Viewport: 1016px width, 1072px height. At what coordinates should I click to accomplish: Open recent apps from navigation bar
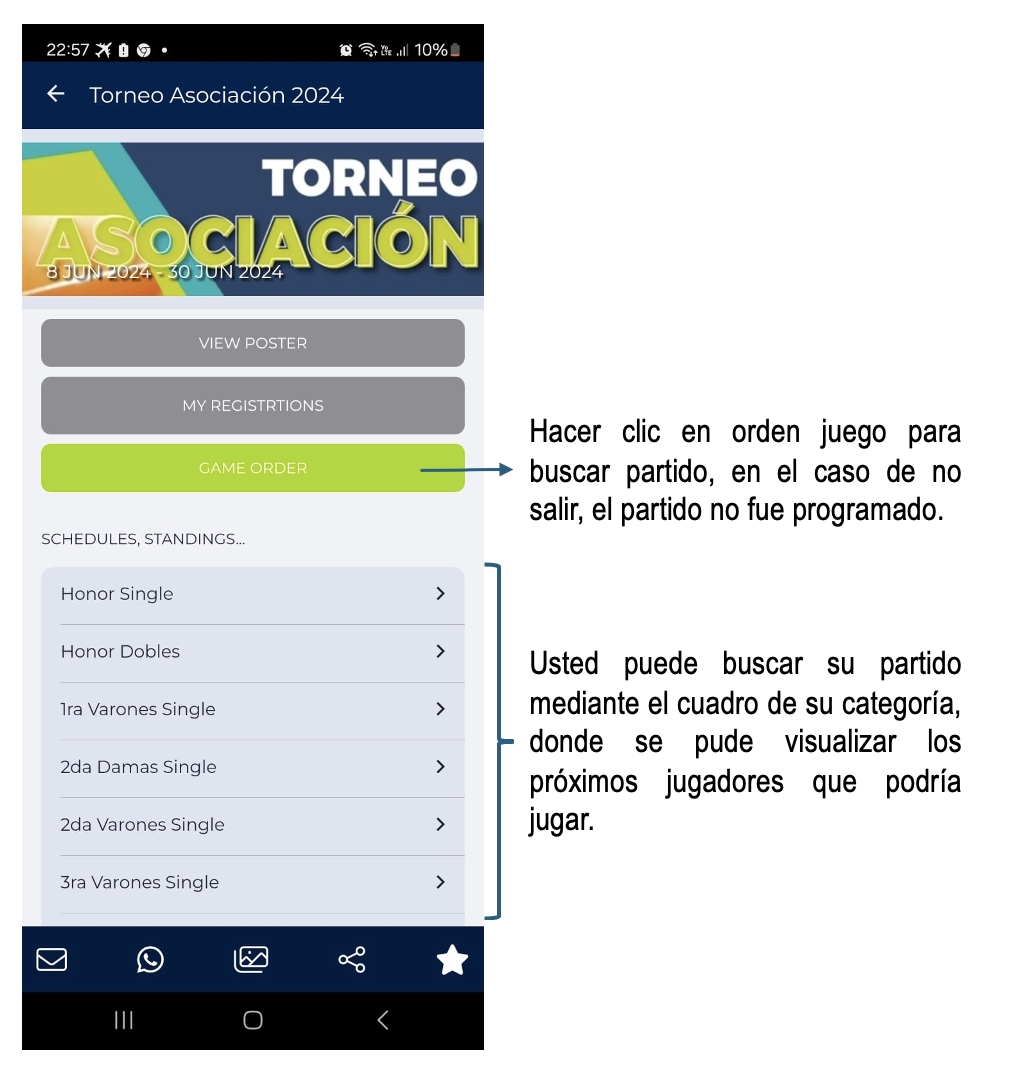tap(124, 1020)
